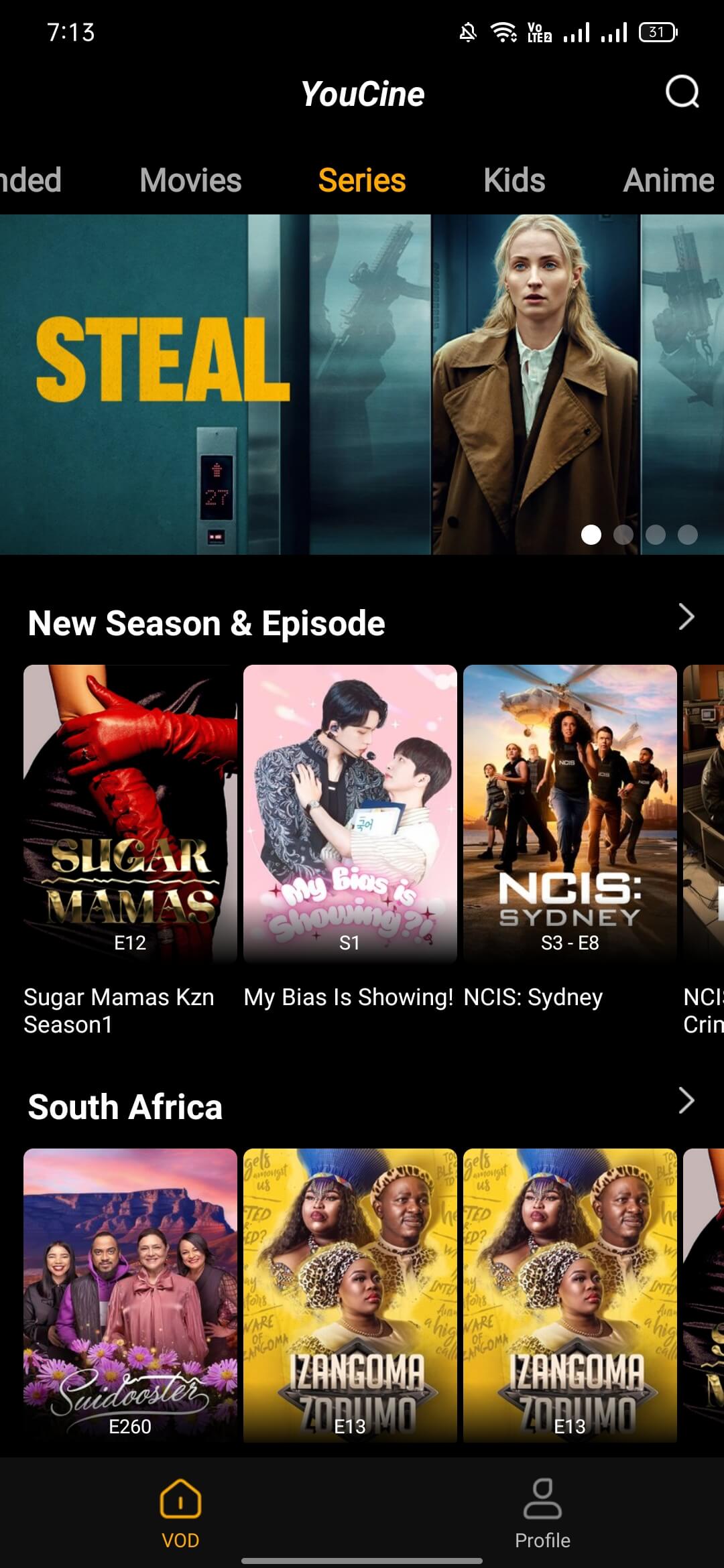Viewport: 724px width, 1568px height.
Task: Go to the Profile tab
Action: pos(542,1512)
